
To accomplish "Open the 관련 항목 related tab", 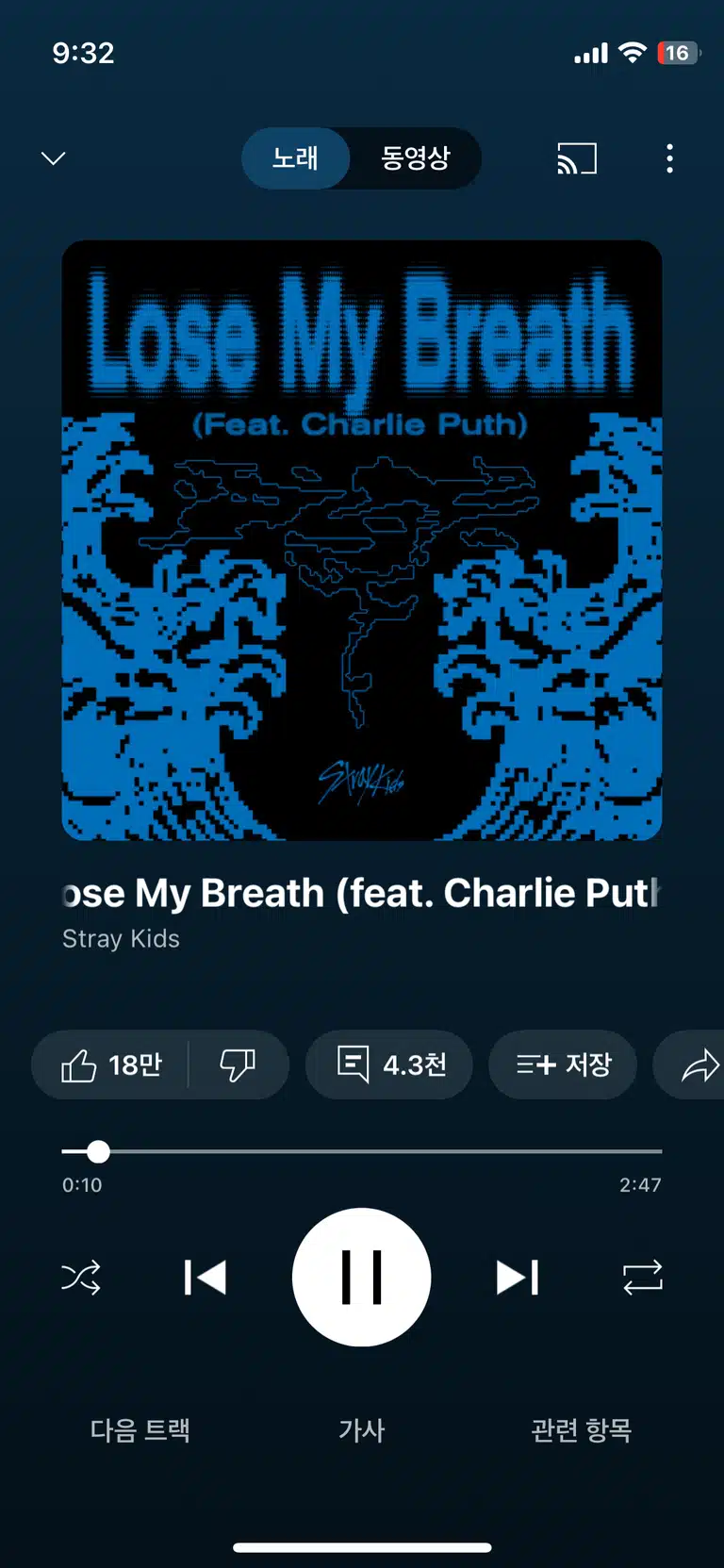I will tap(581, 1430).
